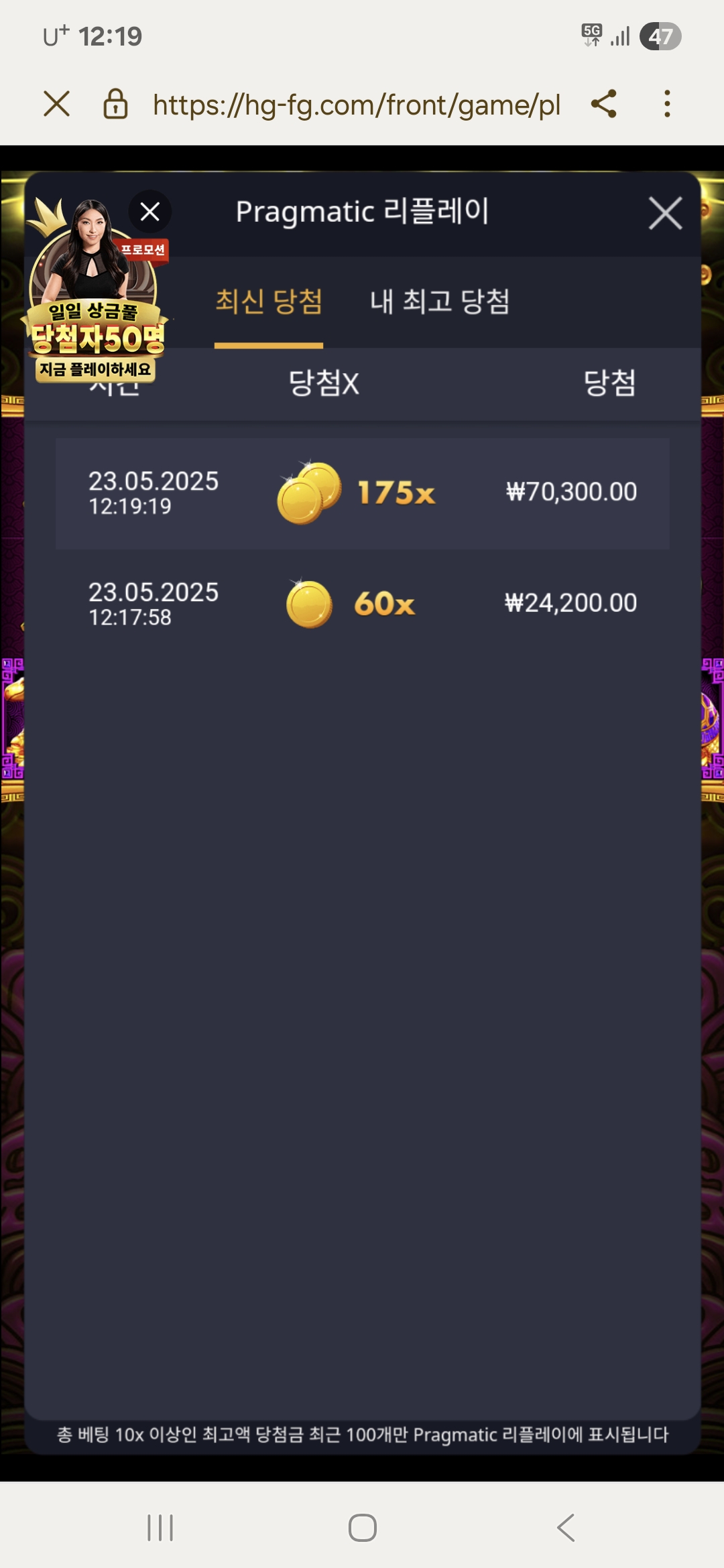Open the 일일 상금풀 promotion banner
The width and height of the screenshot is (724, 1568).
coord(96,322)
